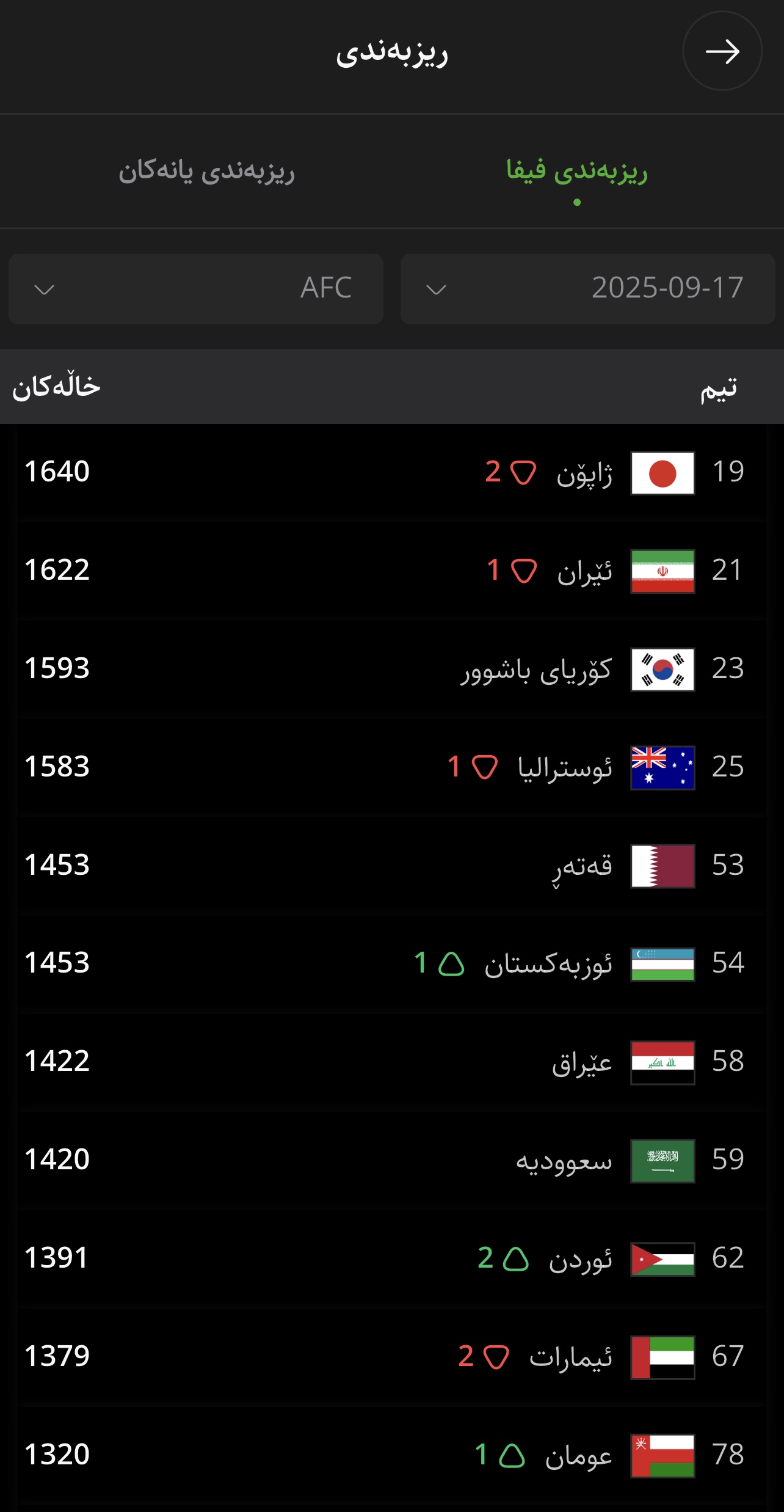Open the سعوودیە team row ranked 59
The width and height of the screenshot is (784, 1512).
pyautogui.click(x=392, y=1160)
